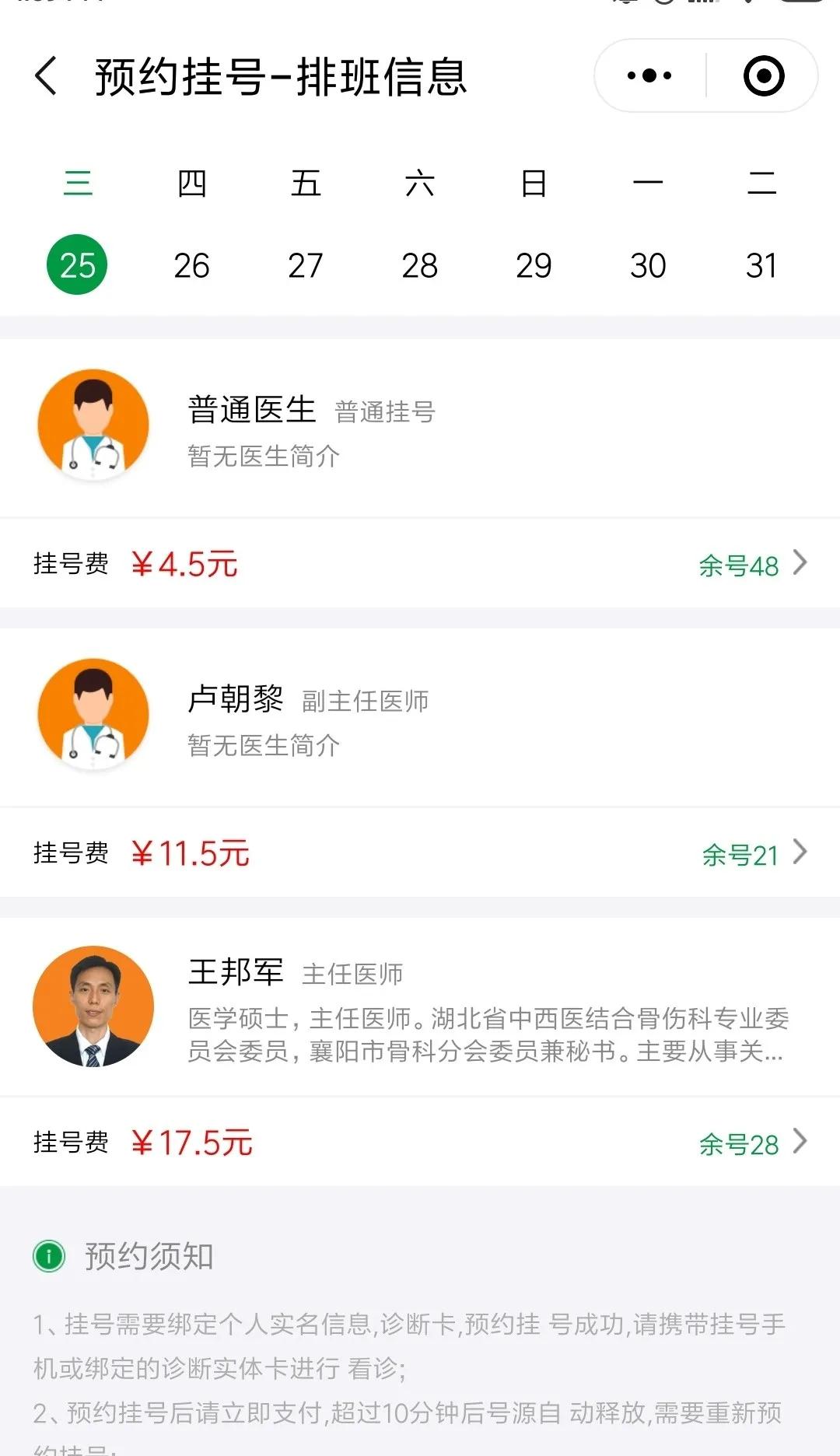Tap 王邦军's profile photo
This screenshot has height=1456, width=840.
[x=93, y=1003]
